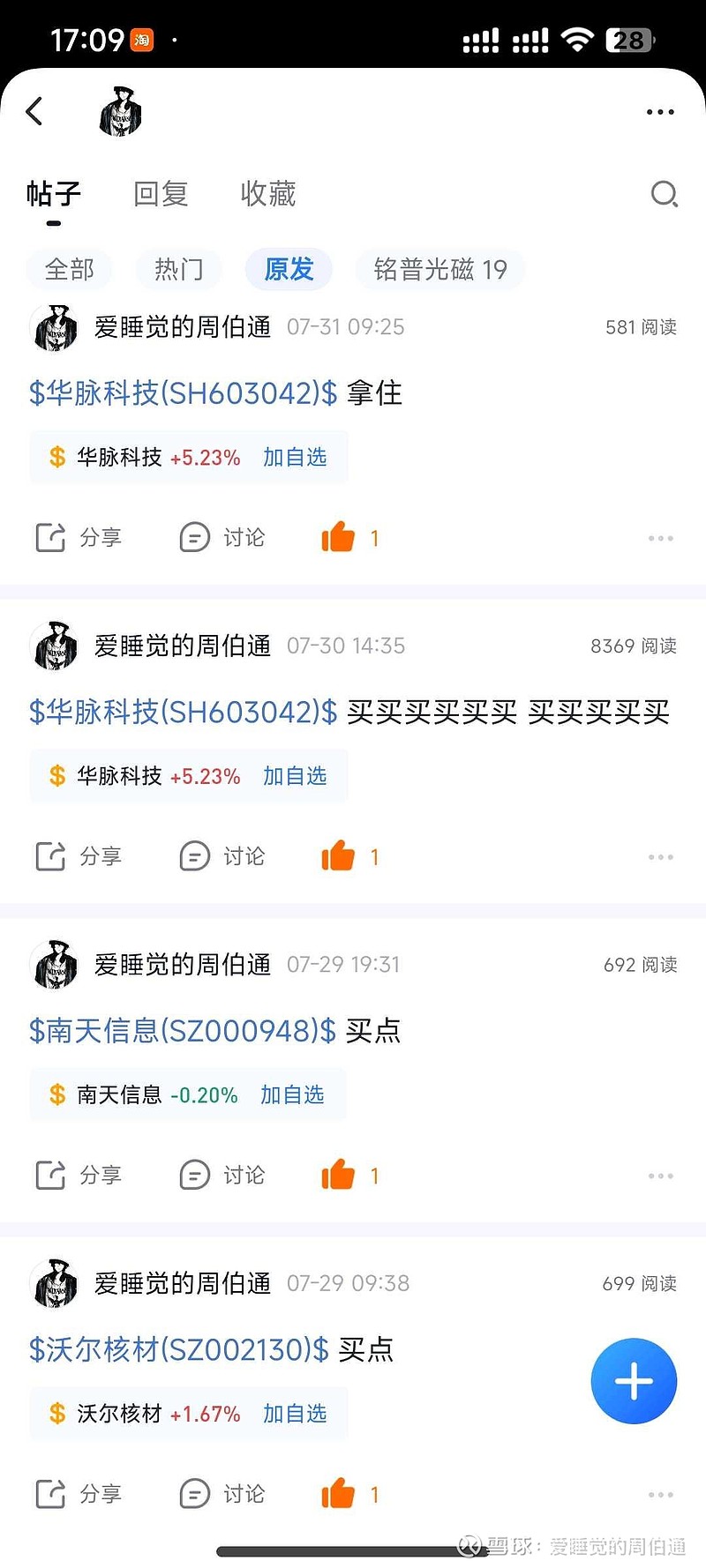Like the 07-30 14:35 post
This screenshot has height=1568, width=706.
(349, 856)
